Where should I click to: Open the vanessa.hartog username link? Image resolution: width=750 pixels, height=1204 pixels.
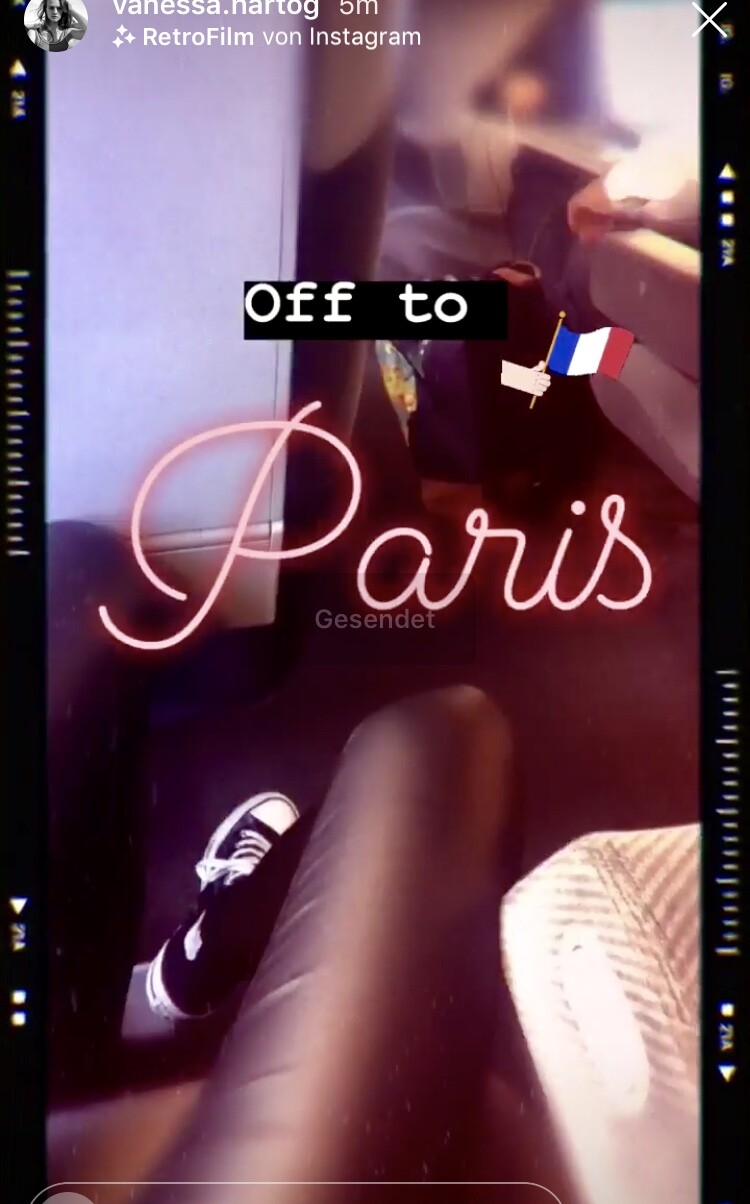coord(215,8)
